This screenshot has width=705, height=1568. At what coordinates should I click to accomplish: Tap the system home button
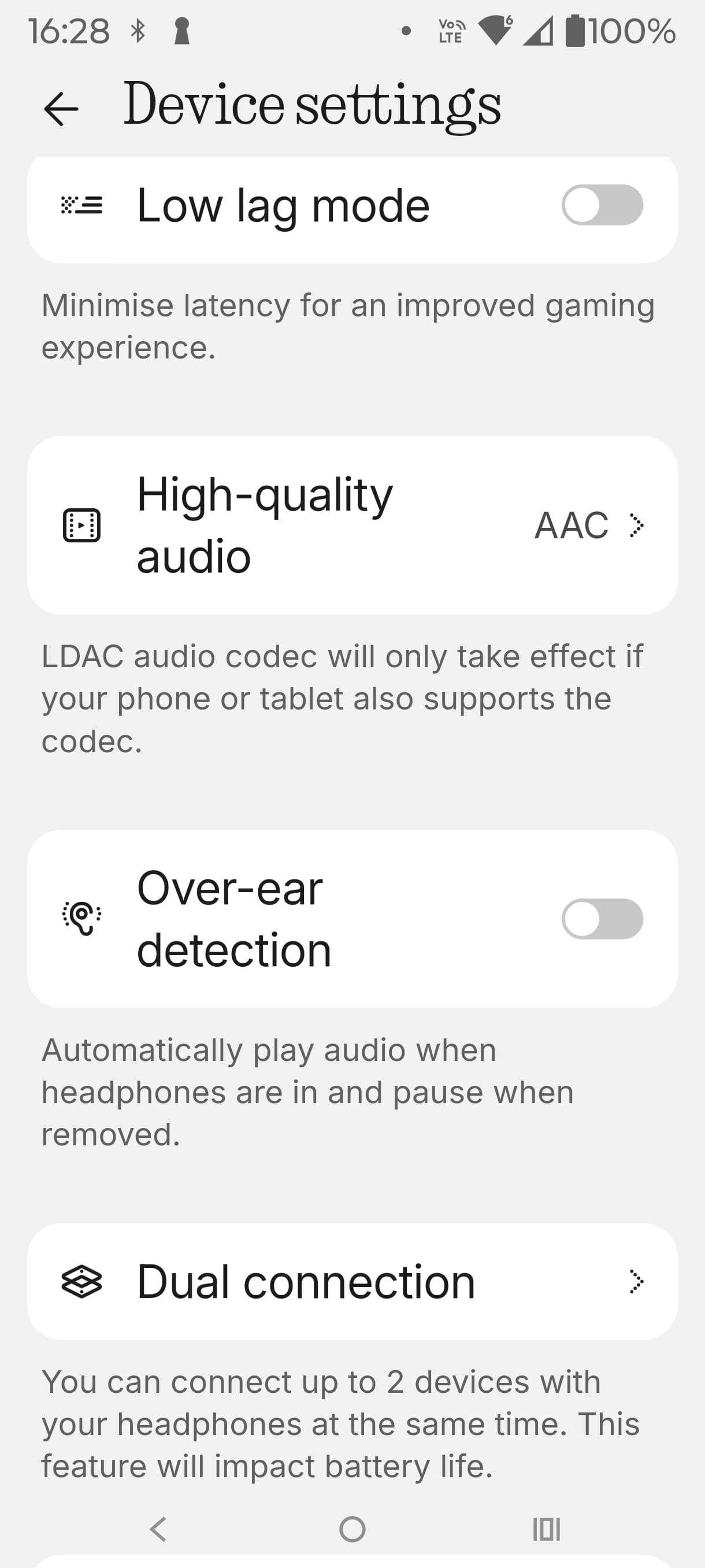click(x=352, y=1529)
